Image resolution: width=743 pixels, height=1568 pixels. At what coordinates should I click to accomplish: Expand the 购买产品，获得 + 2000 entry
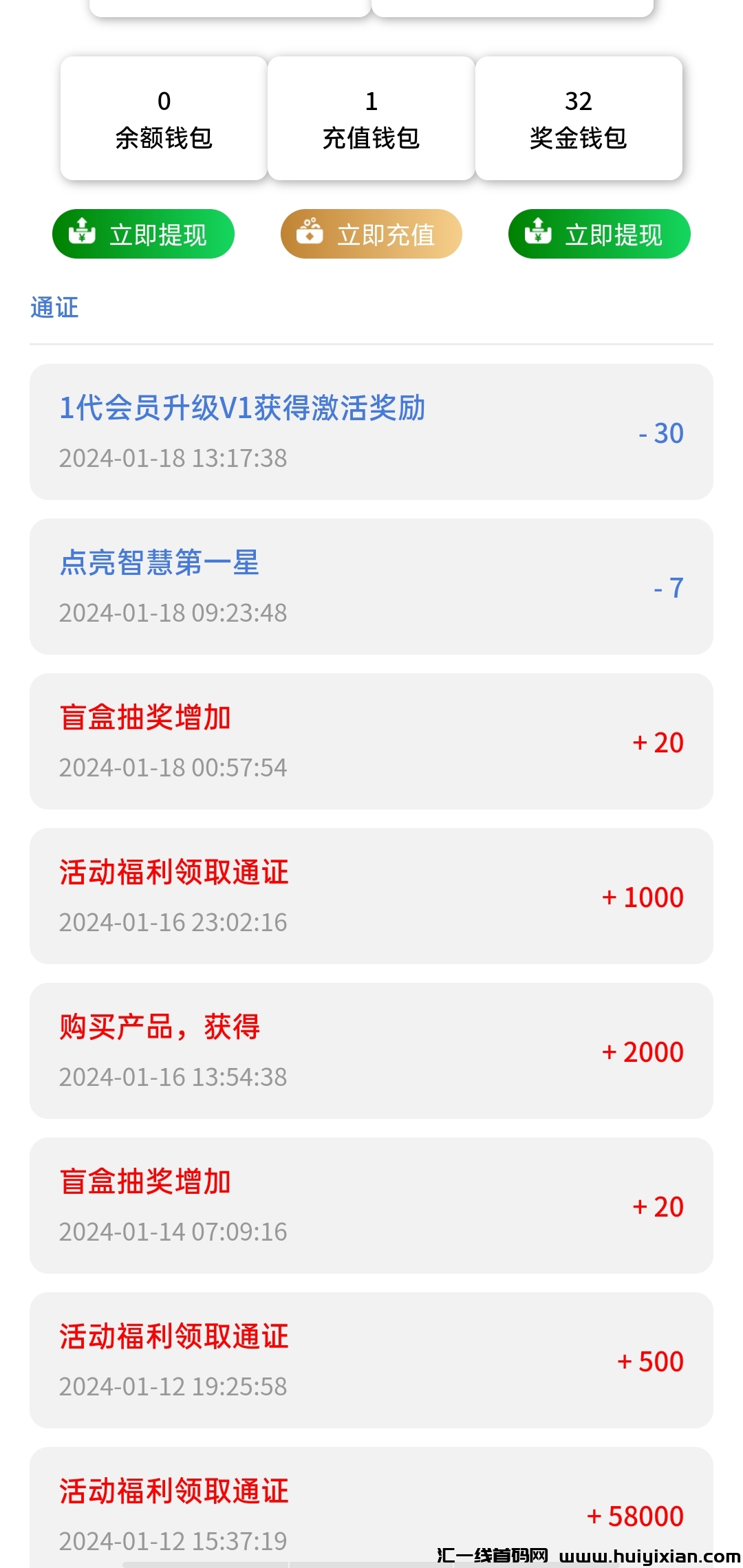(371, 1051)
